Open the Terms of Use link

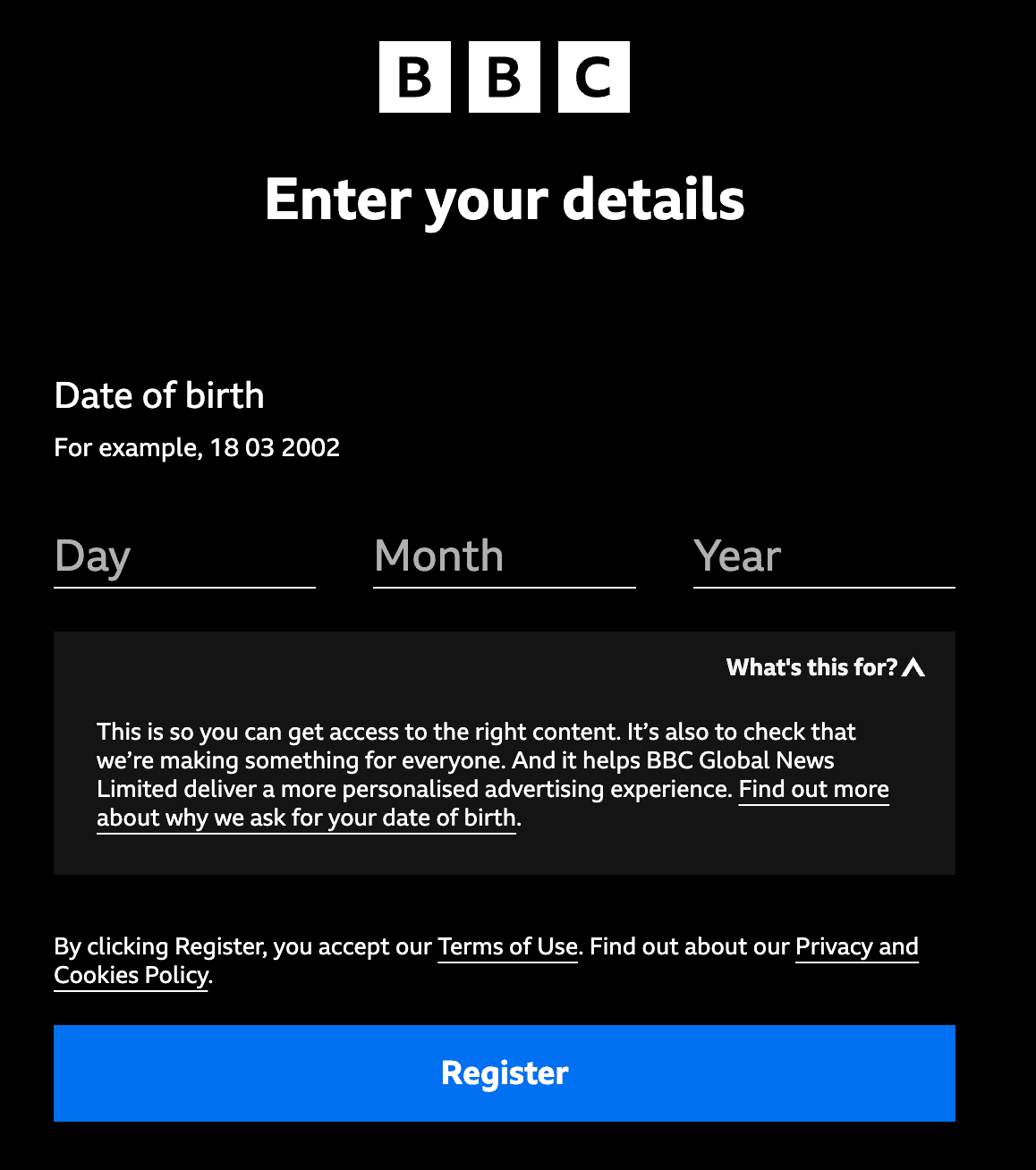(x=507, y=947)
